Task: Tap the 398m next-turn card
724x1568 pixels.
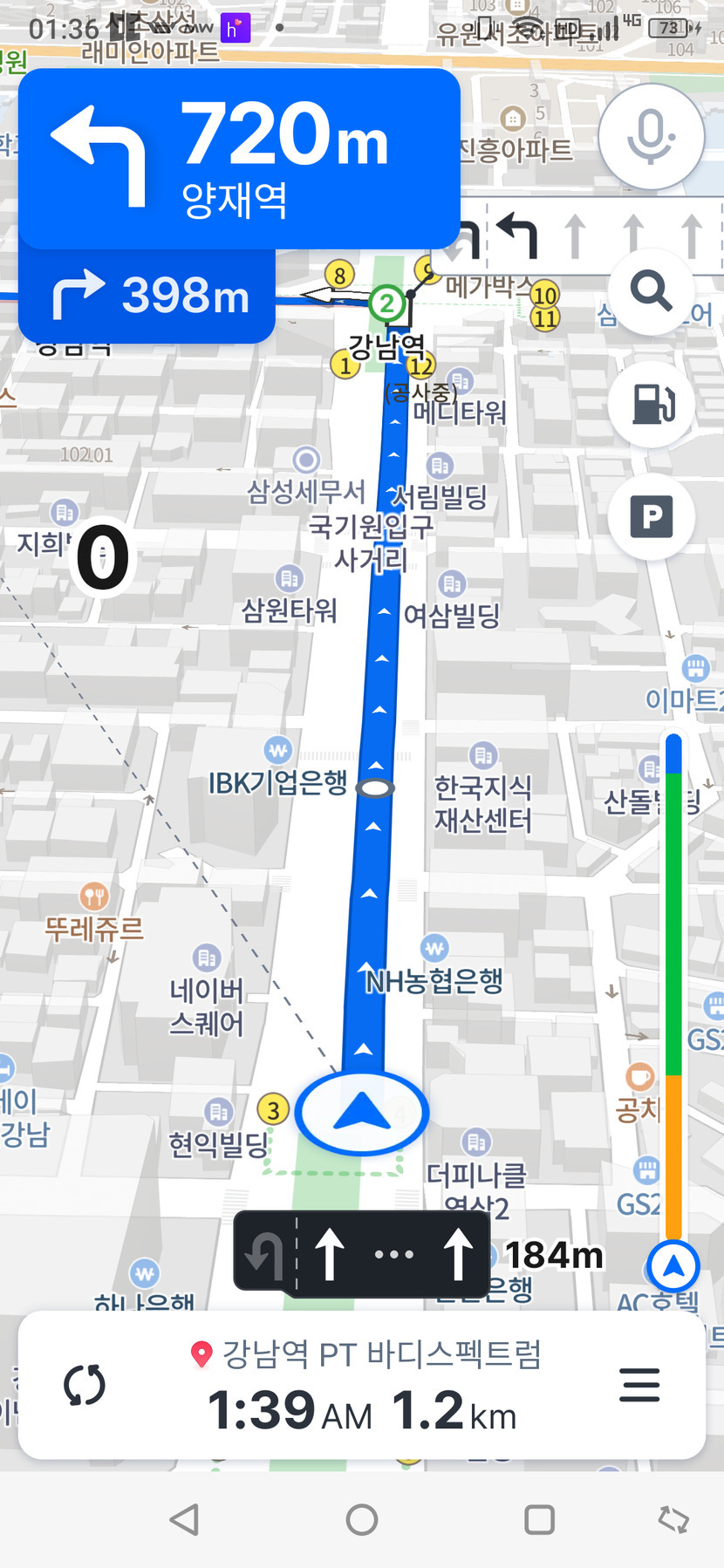Action: tap(147, 296)
